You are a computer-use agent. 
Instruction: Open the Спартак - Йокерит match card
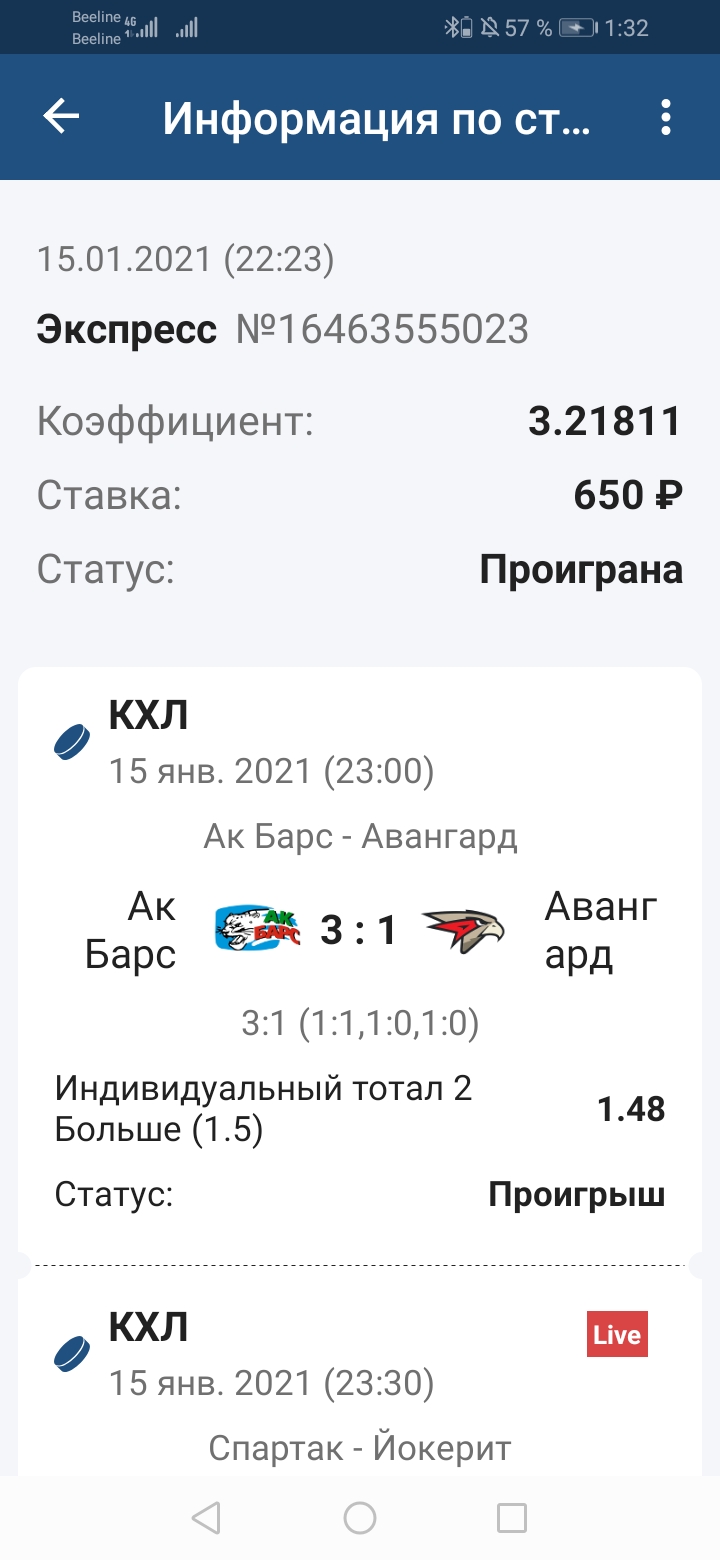[x=360, y=1448]
